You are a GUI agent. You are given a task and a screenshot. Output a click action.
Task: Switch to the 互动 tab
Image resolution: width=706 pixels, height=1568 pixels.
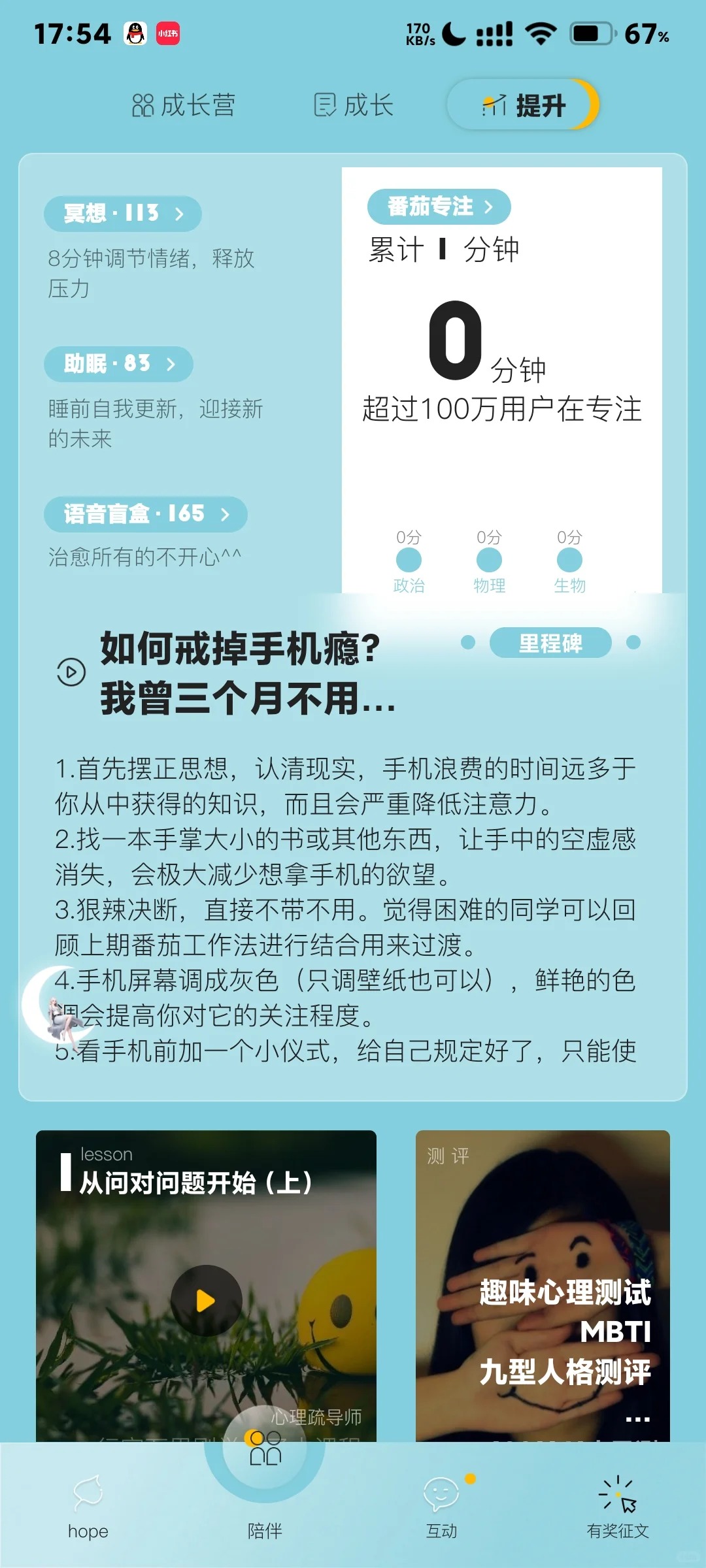tap(442, 1503)
